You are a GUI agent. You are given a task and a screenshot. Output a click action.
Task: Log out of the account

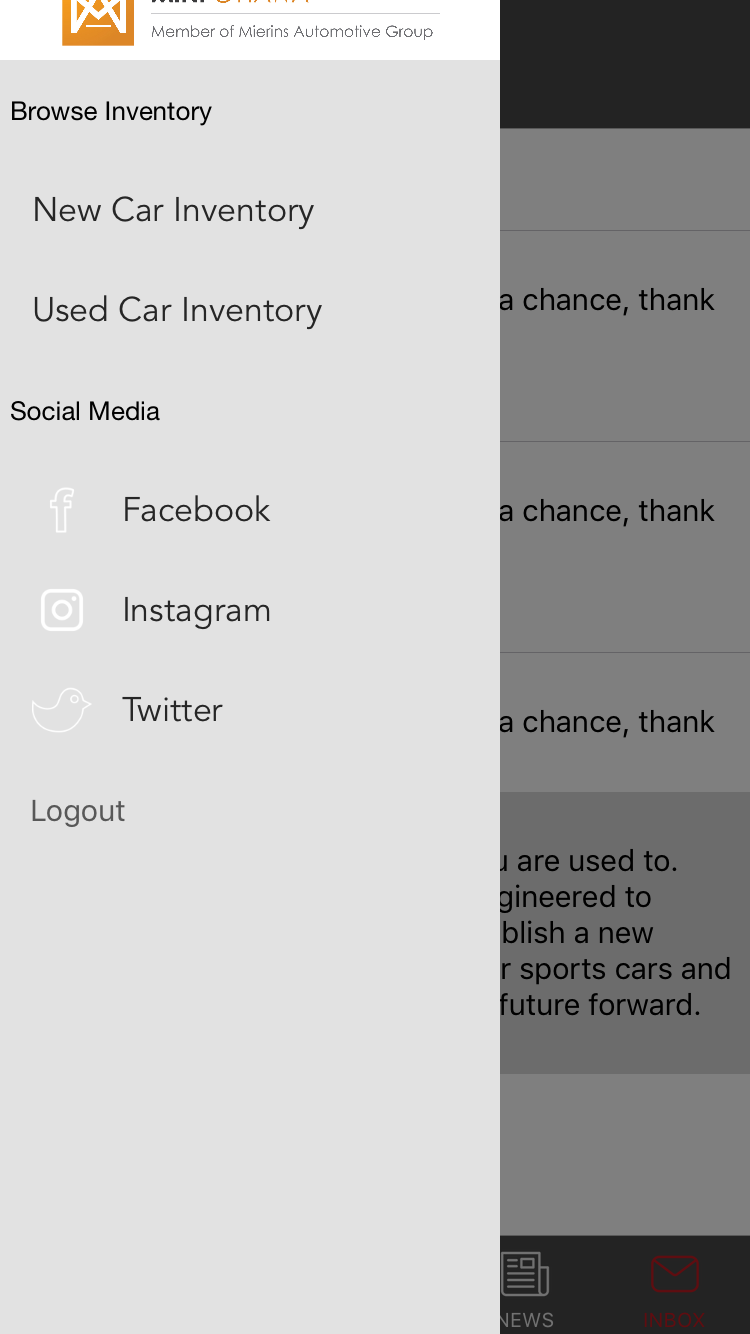(78, 811)
